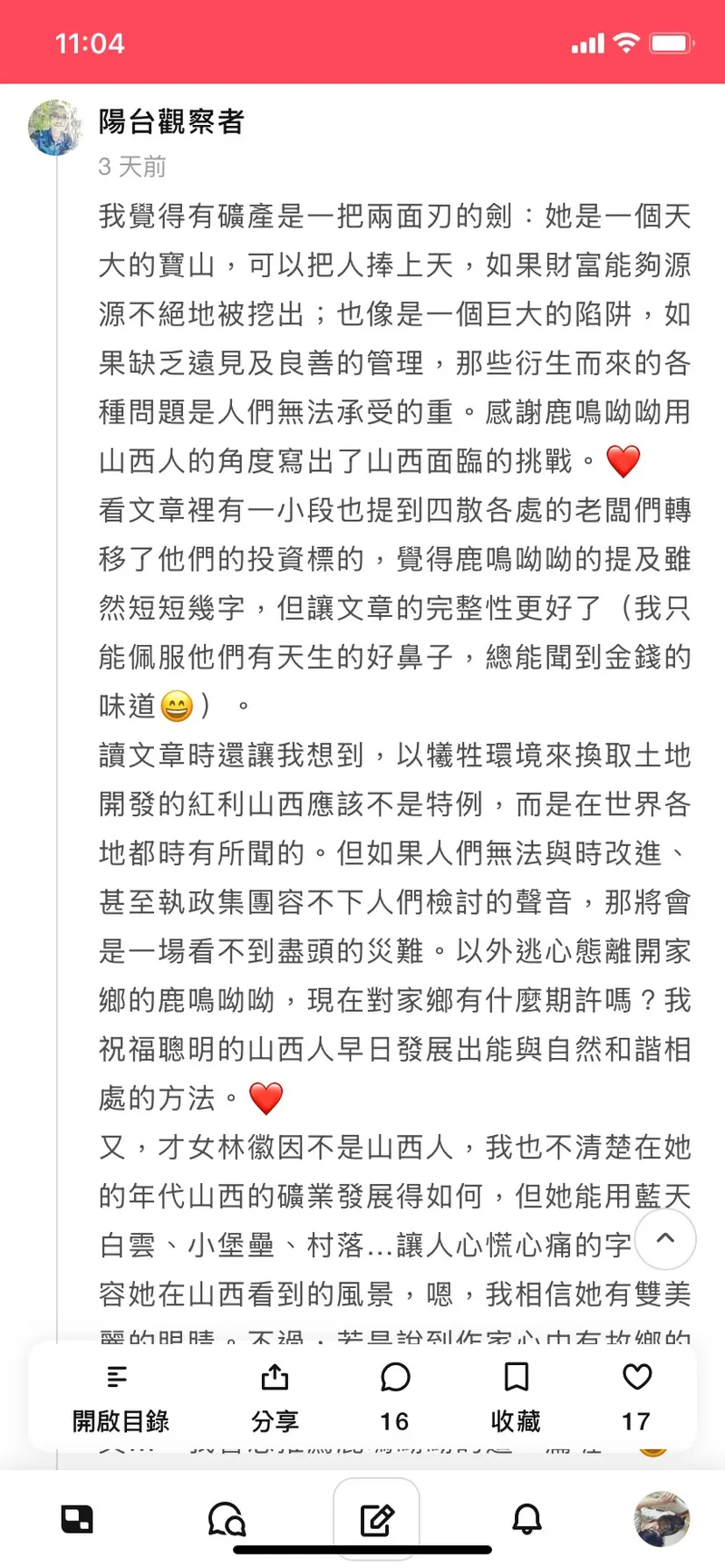Viewport: 725px width, 1568px height.
Task: Open the chat search tab
Action: 227,1519
